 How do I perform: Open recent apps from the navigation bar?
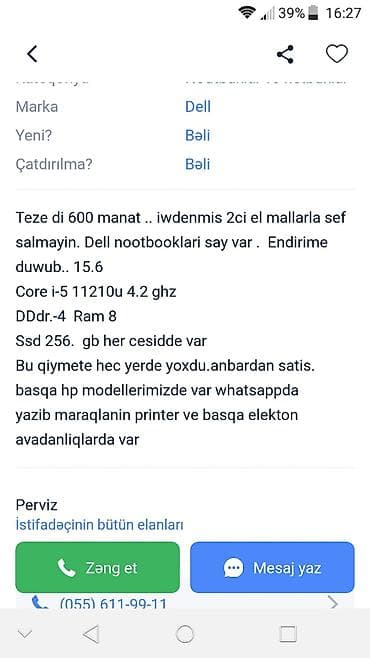point(288,634)
